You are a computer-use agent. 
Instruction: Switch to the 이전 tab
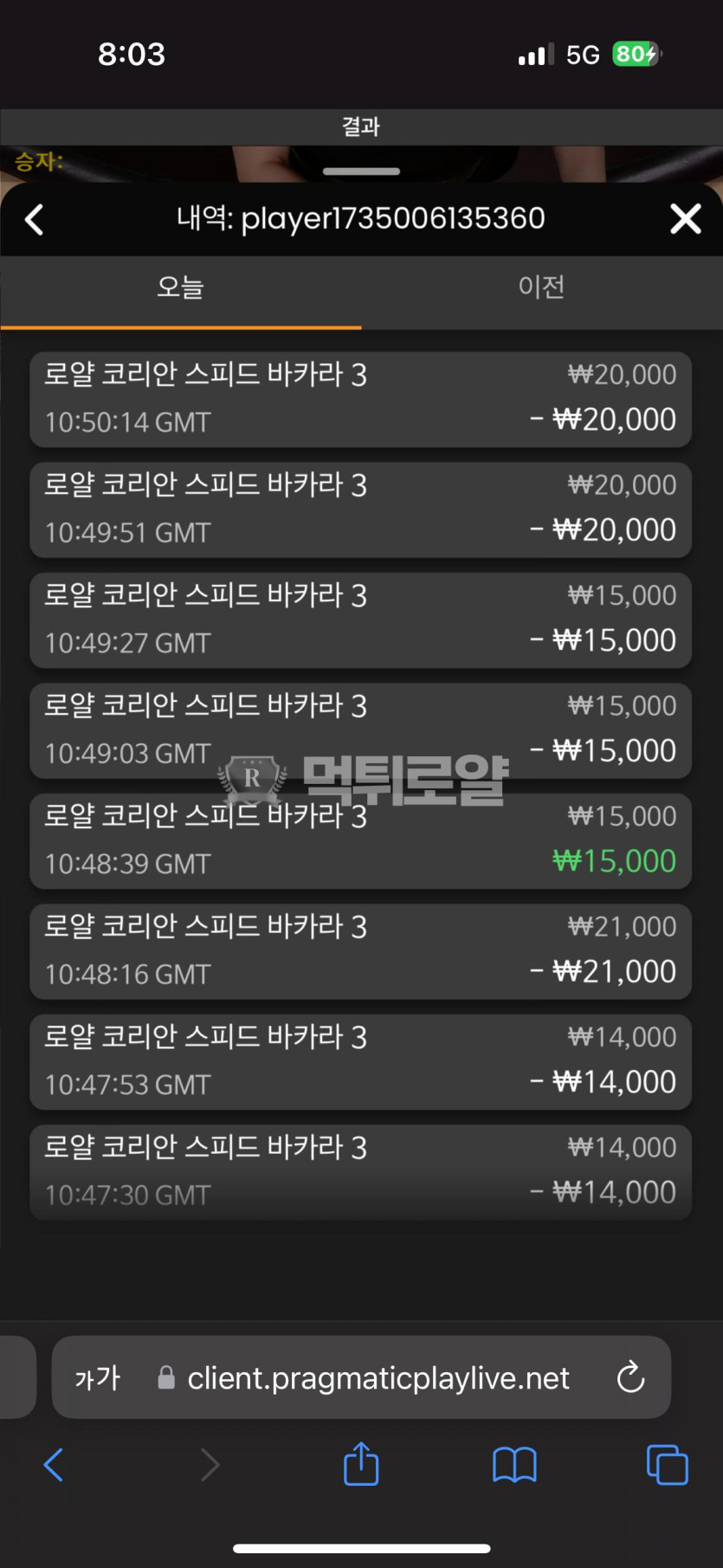tap(541, 287)
